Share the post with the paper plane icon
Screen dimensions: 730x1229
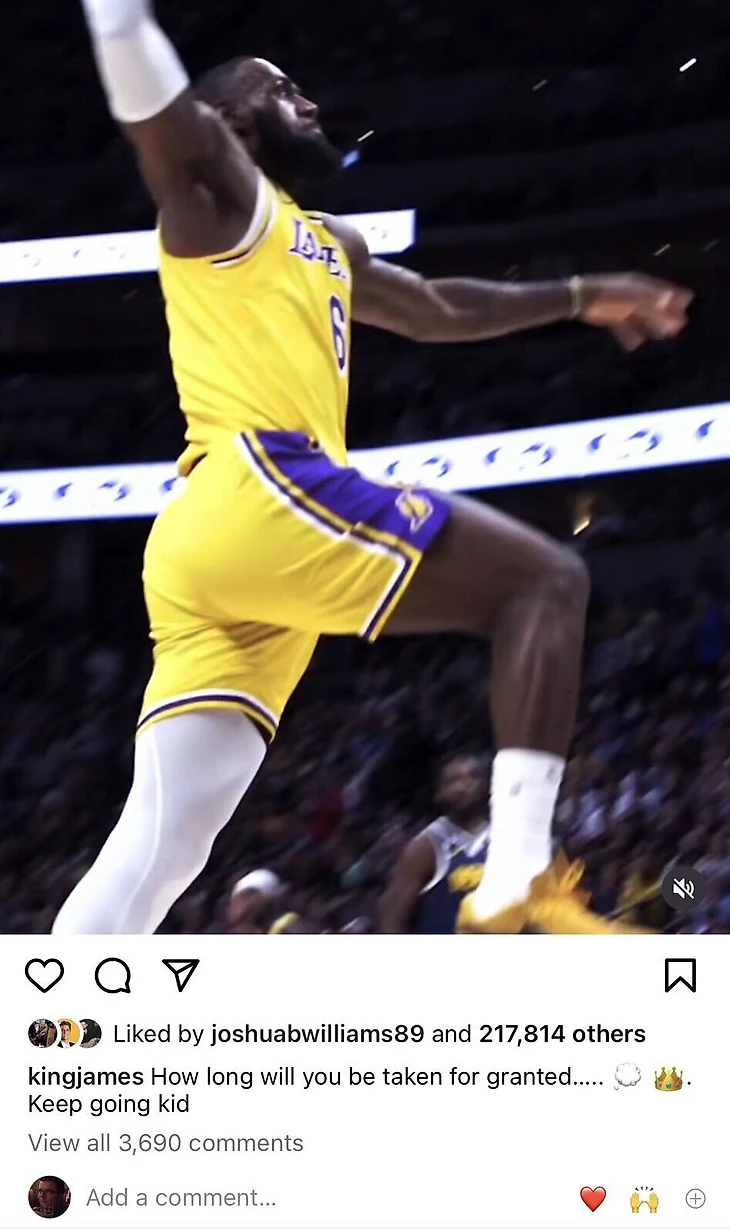coord(181,975)
